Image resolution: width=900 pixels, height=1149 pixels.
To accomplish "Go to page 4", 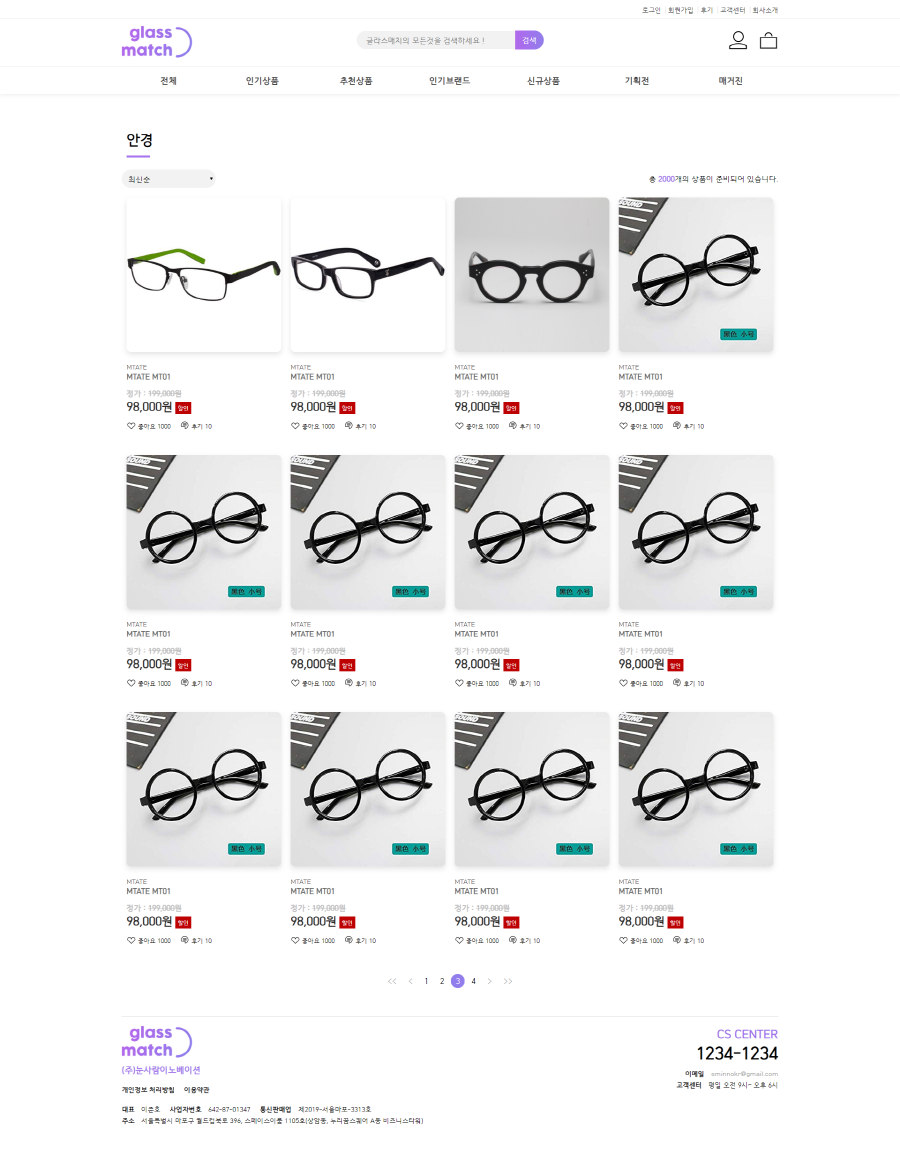I will click(473, 981).
